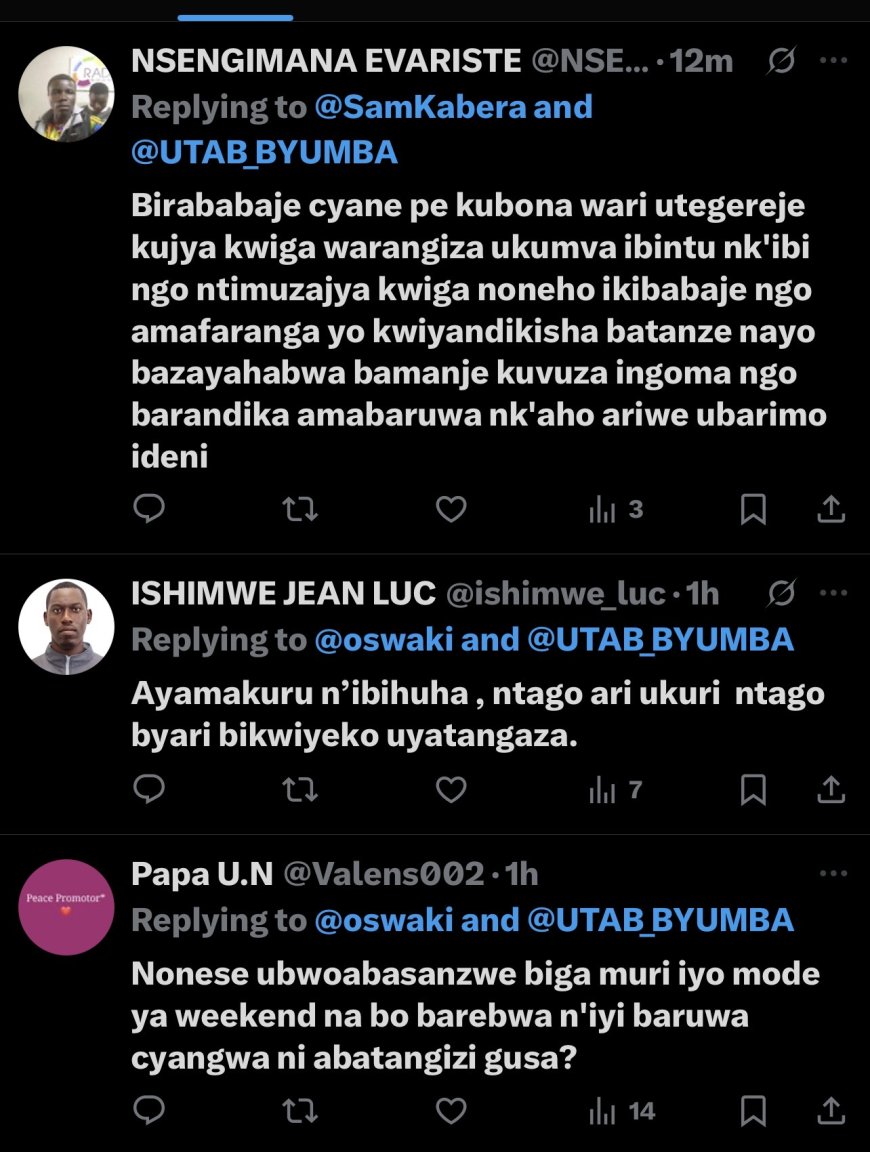Image resolution: width=870 pixels, height=1152 pixels.
Task: Open NSENGIMANA EVARISTE's profile picture
Action: pos(67,93)
